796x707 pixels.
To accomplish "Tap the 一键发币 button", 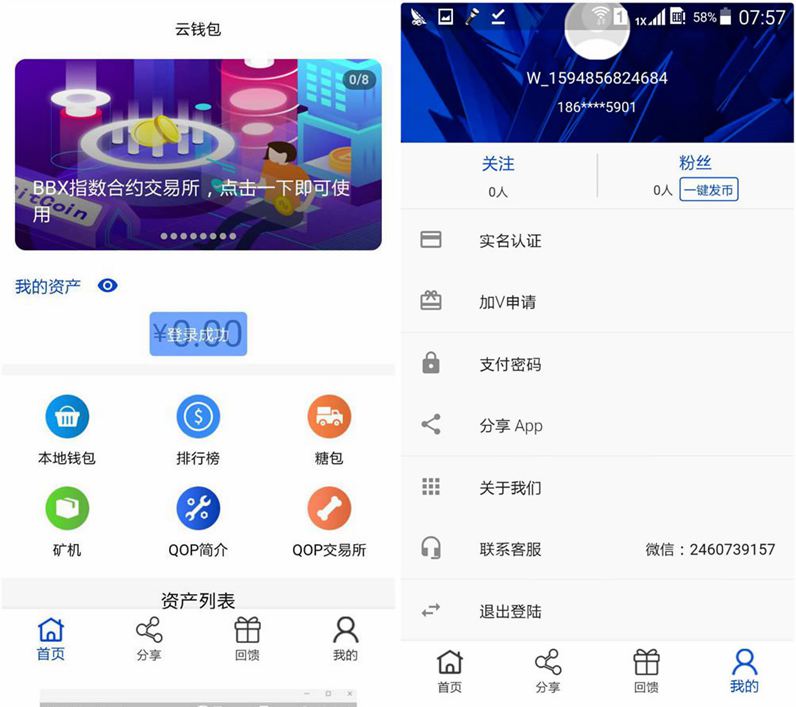I will click(x=709, y=190).
